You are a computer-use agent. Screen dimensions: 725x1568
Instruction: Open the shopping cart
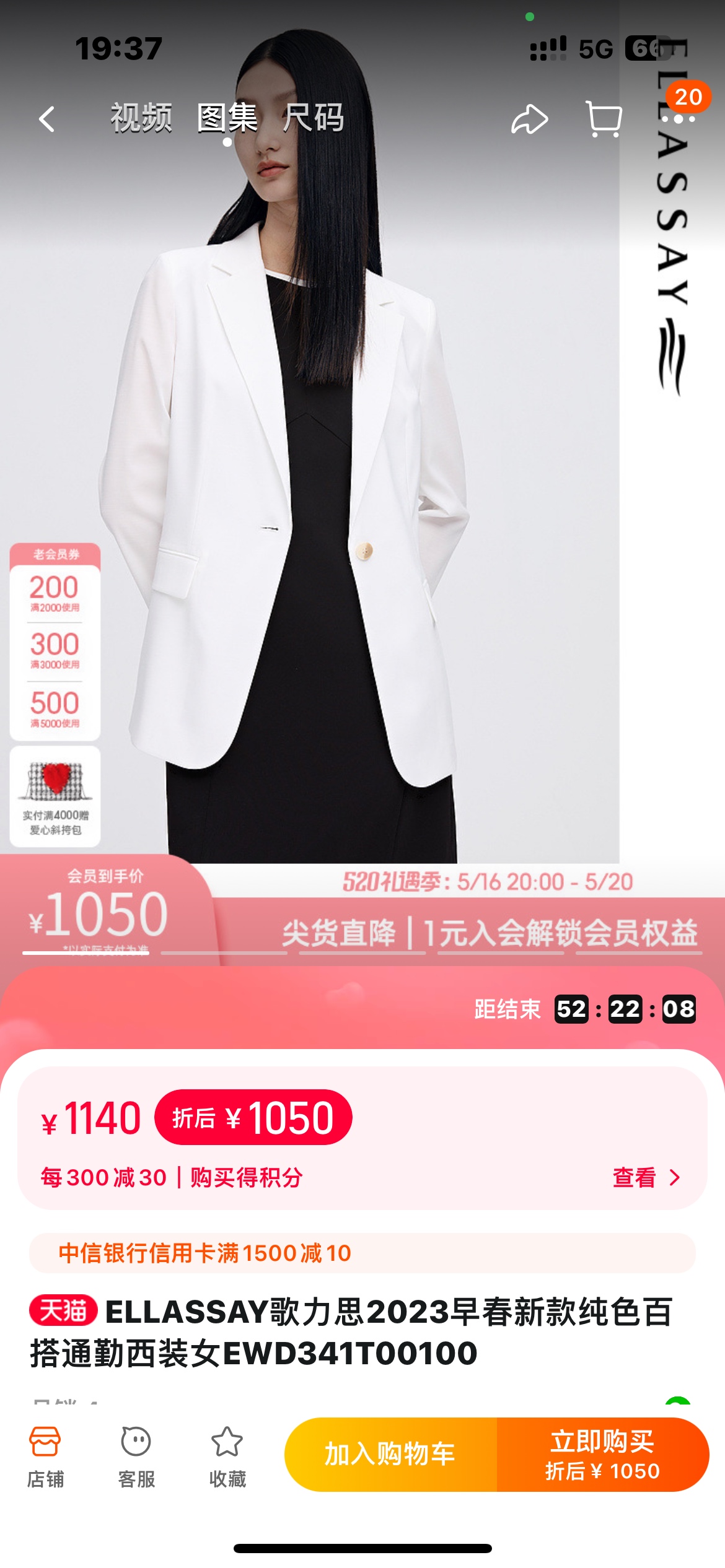[x=604, y=119]
